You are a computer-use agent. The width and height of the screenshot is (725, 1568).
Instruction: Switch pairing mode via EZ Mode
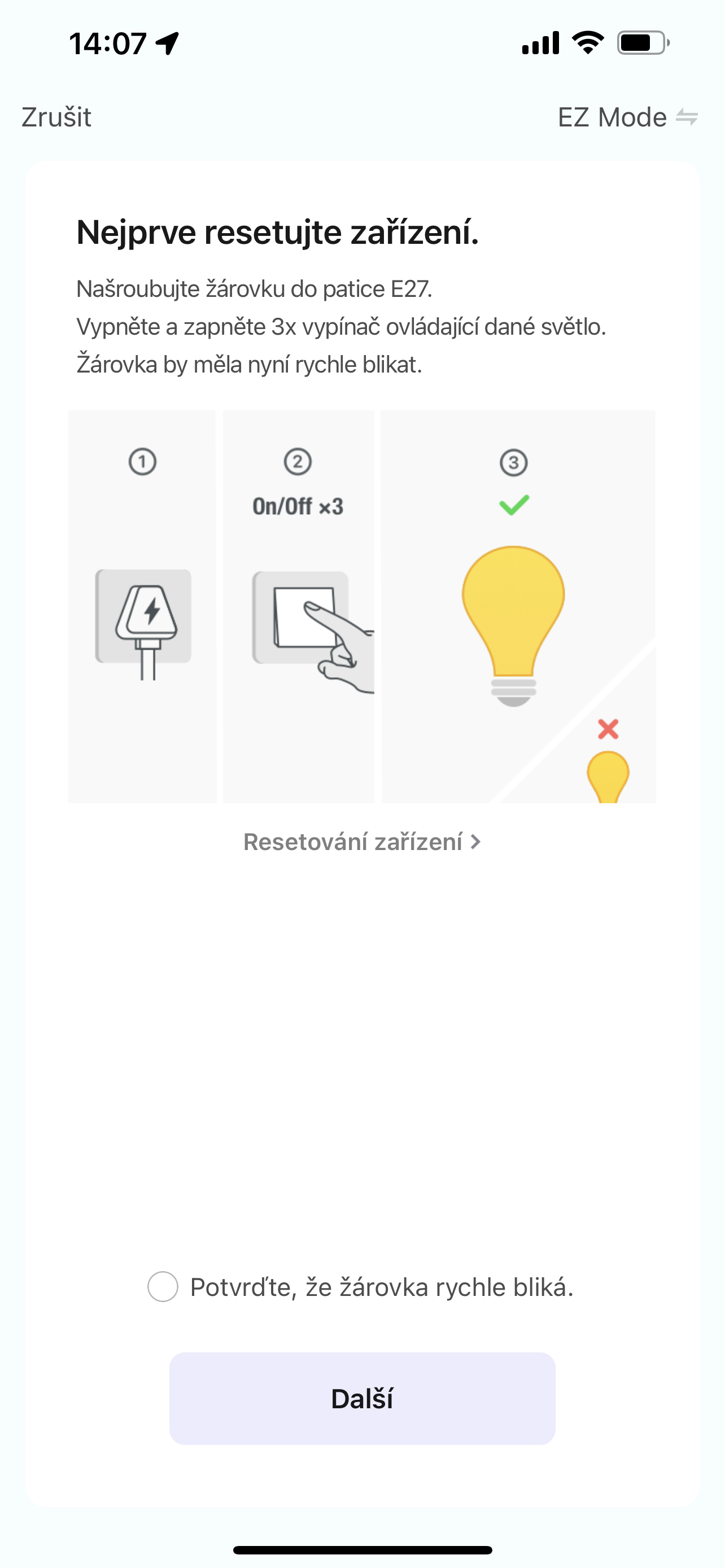pos(627,117)
